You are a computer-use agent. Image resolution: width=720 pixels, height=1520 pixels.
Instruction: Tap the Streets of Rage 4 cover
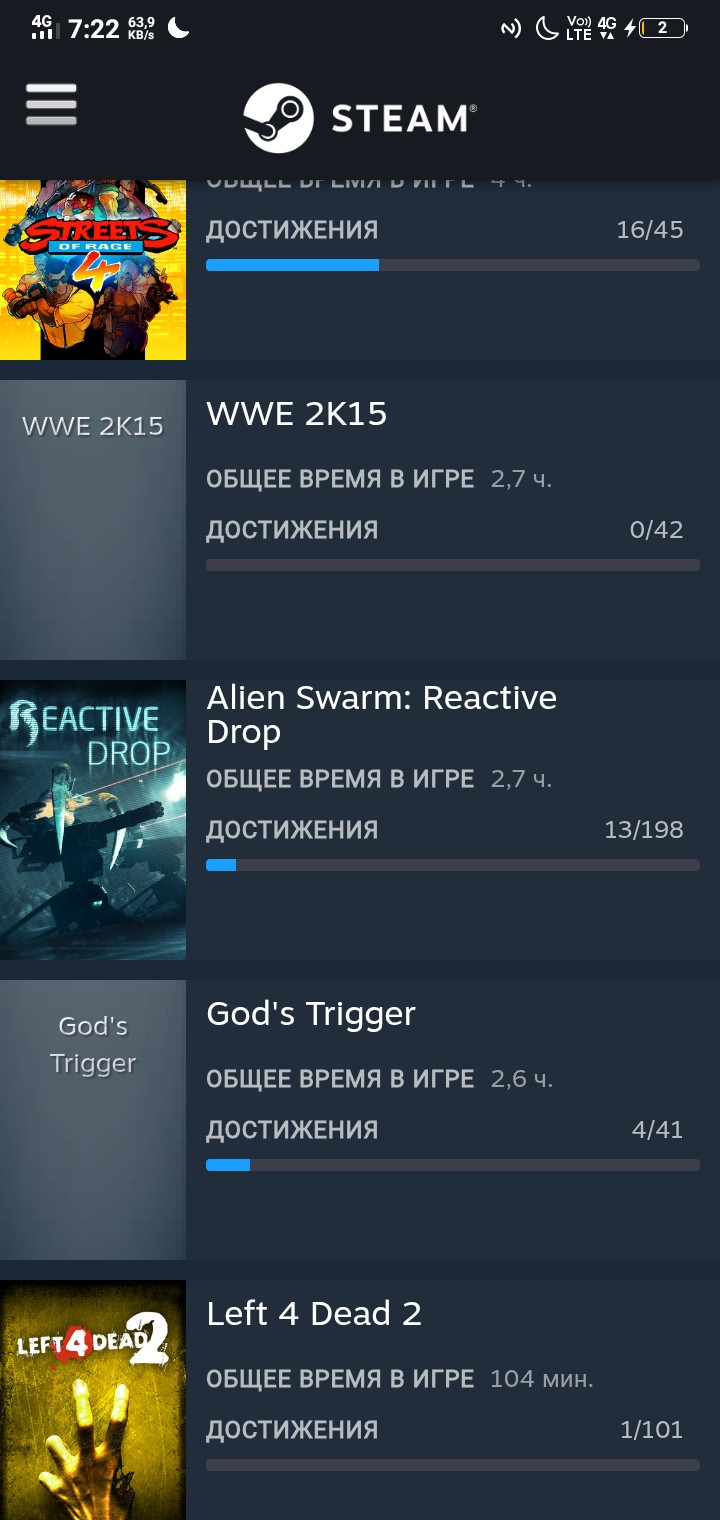coord(93,270)
